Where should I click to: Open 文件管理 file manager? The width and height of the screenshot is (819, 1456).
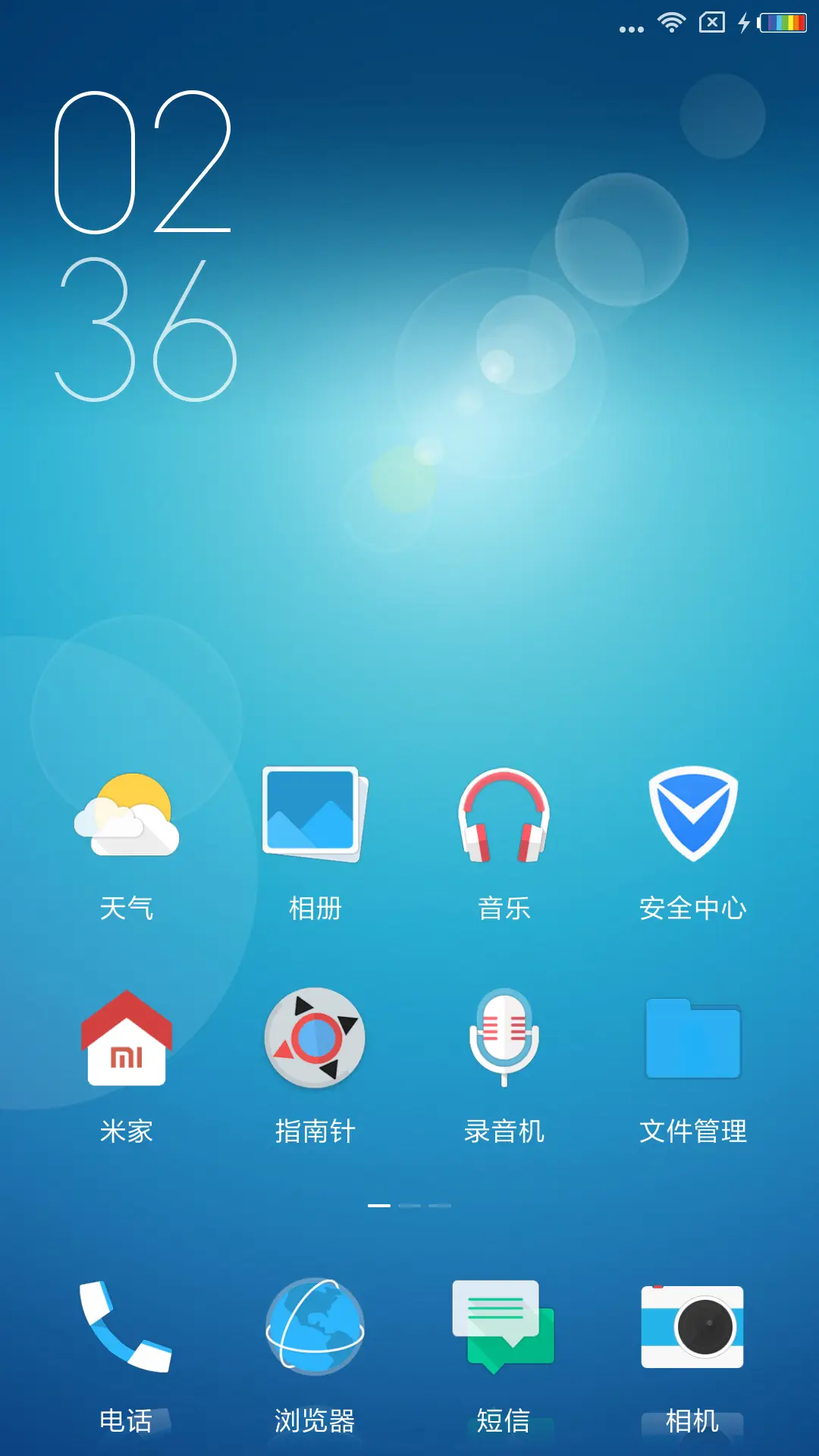point(694,1039)
